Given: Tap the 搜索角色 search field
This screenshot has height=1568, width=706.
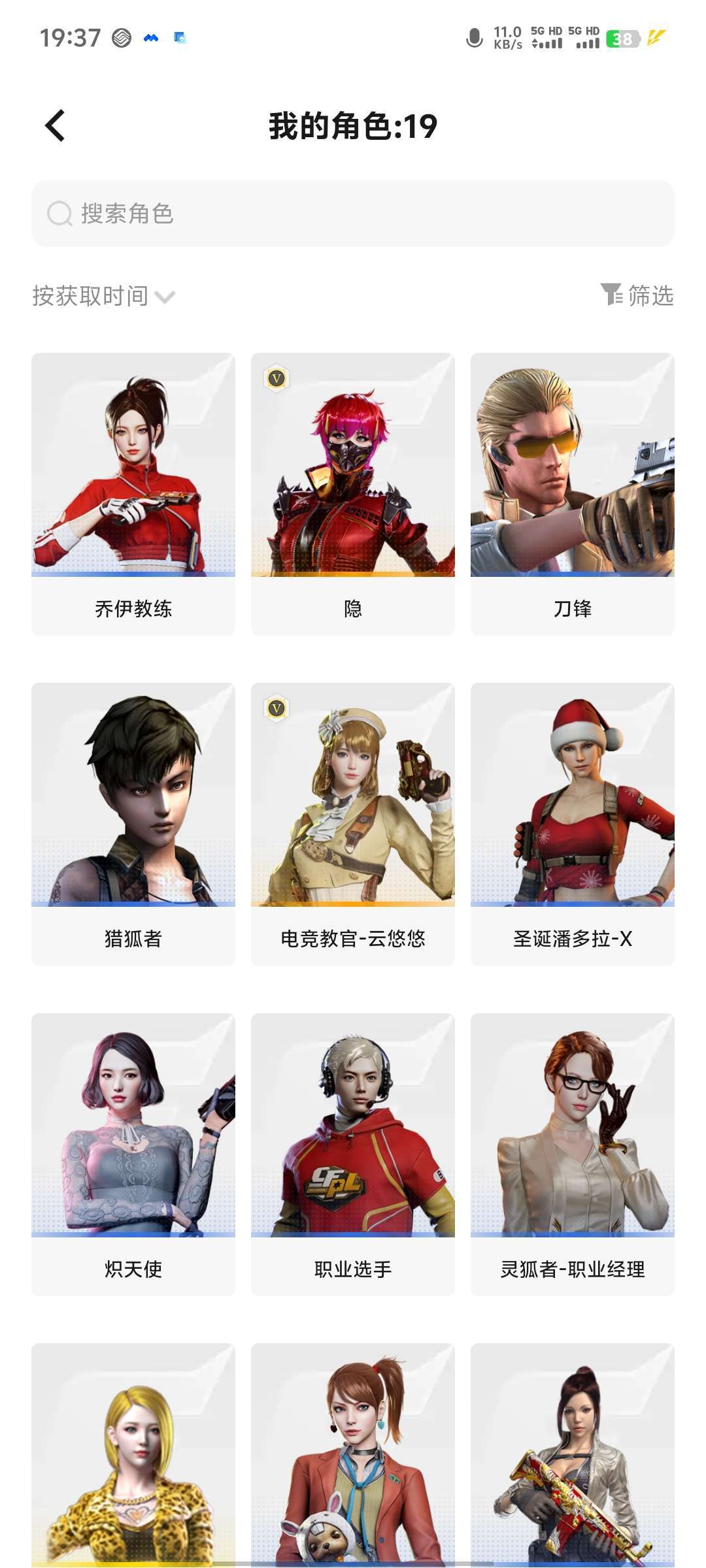Looking at the screenshot, I should point(353,214).
